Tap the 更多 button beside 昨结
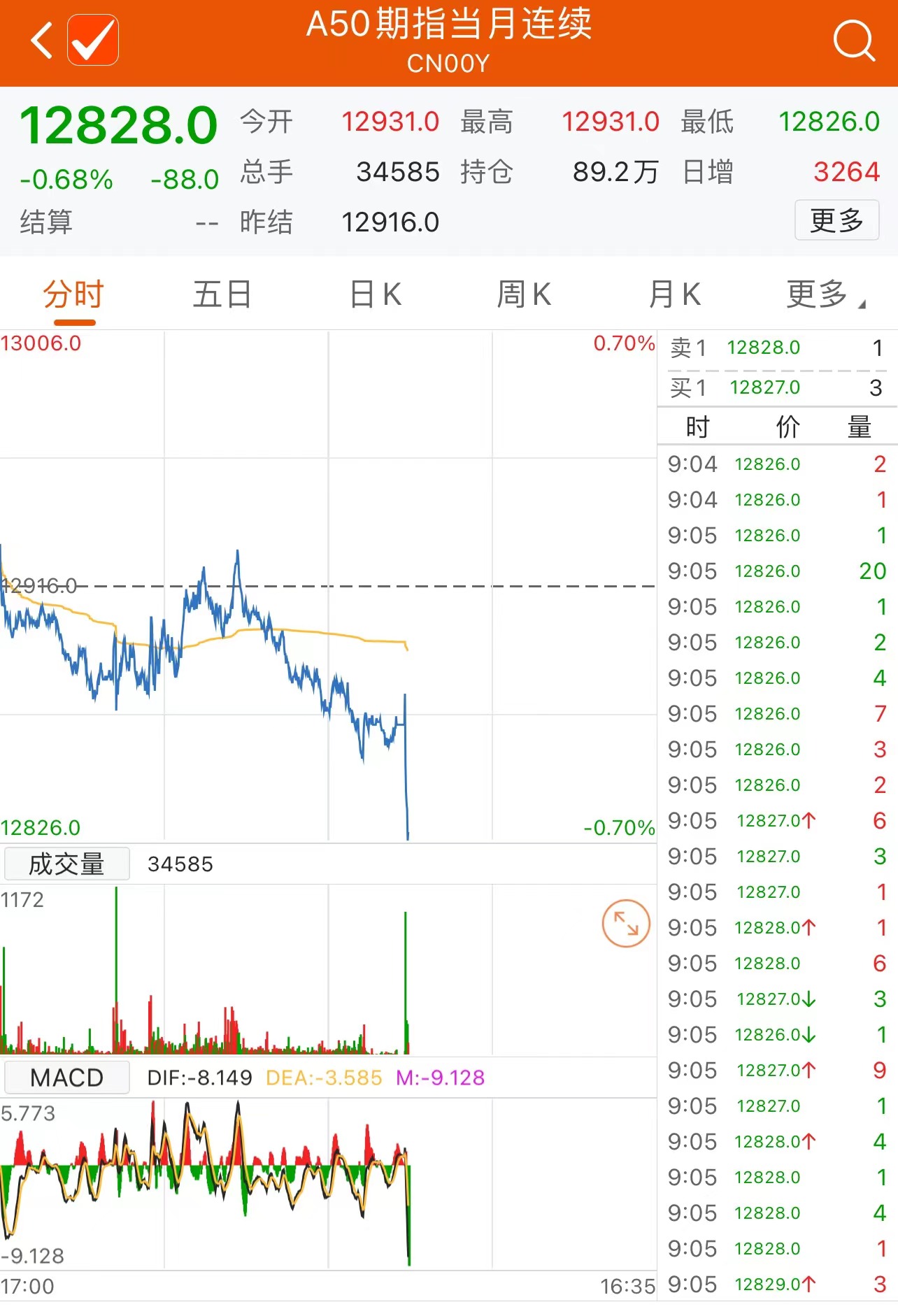 coord(836,221)
